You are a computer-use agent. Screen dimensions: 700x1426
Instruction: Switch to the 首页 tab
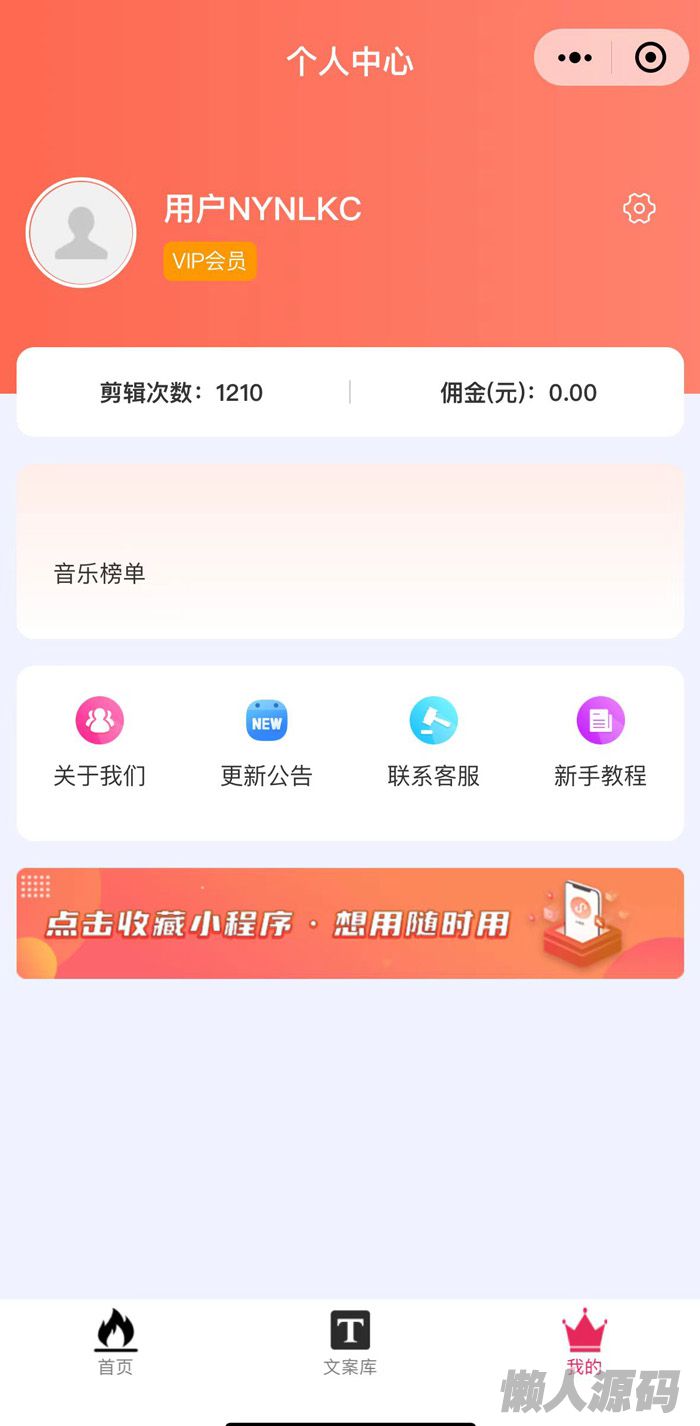(x=116, y=1342)
